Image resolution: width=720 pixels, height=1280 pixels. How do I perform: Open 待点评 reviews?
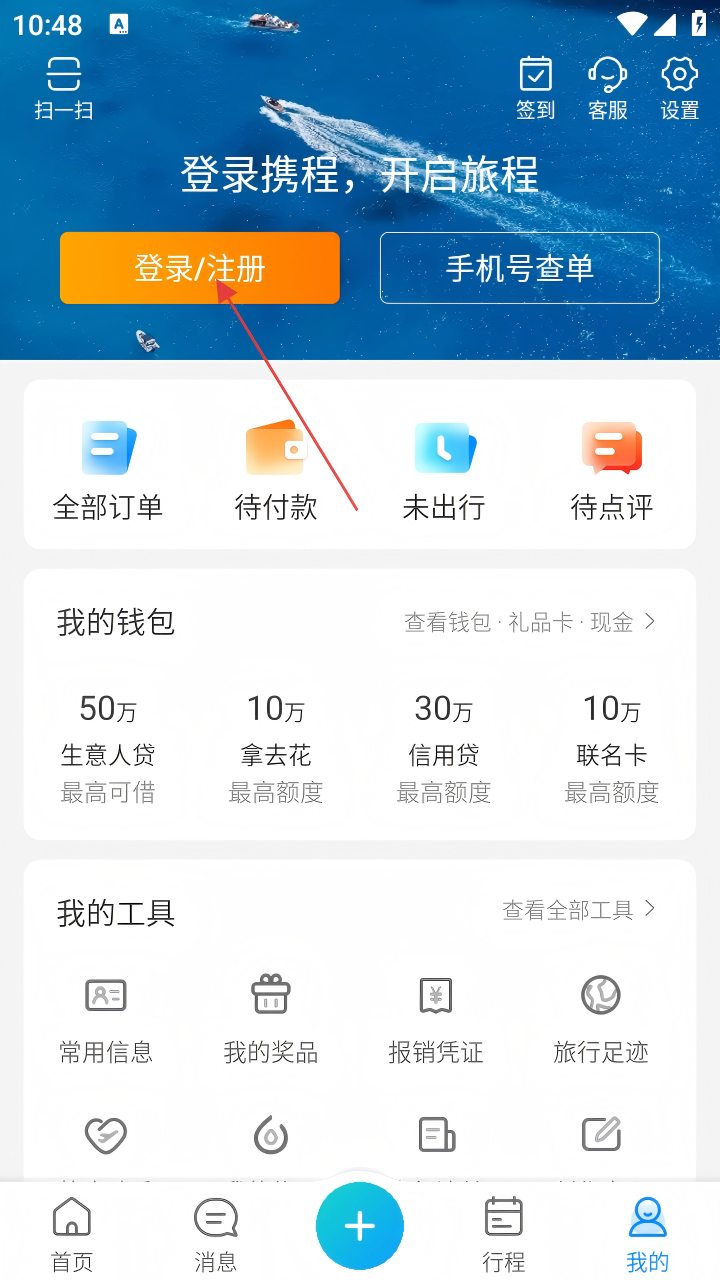[612, 470]
